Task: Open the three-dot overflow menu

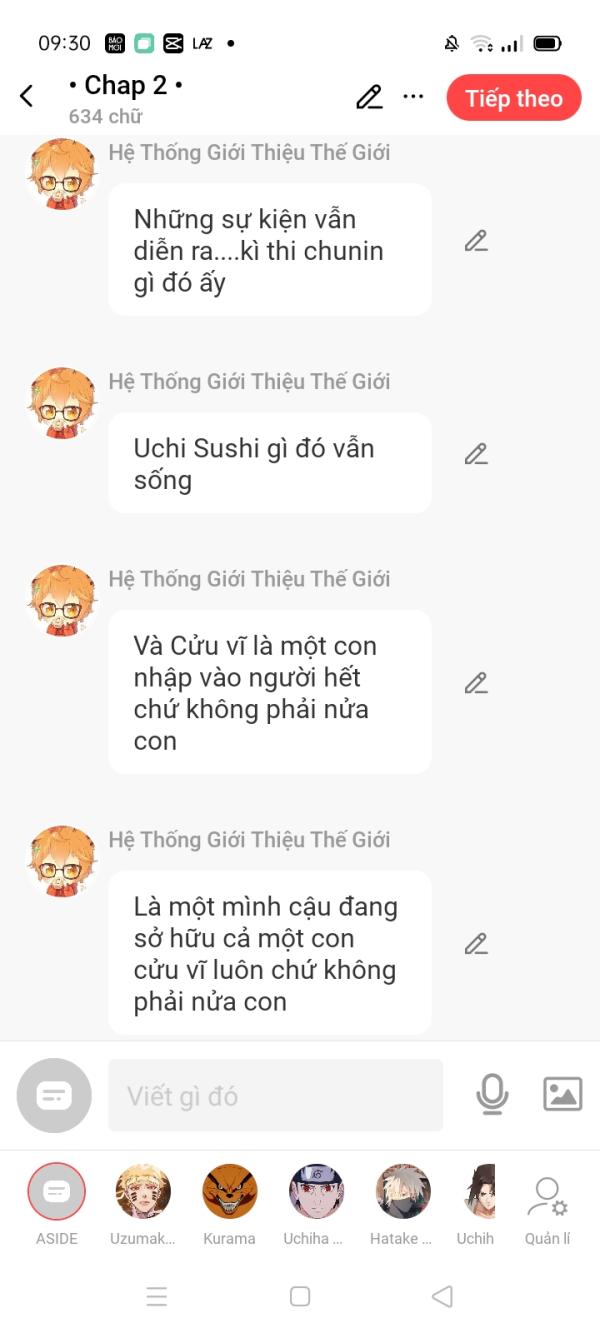Action: coord(413,97)
